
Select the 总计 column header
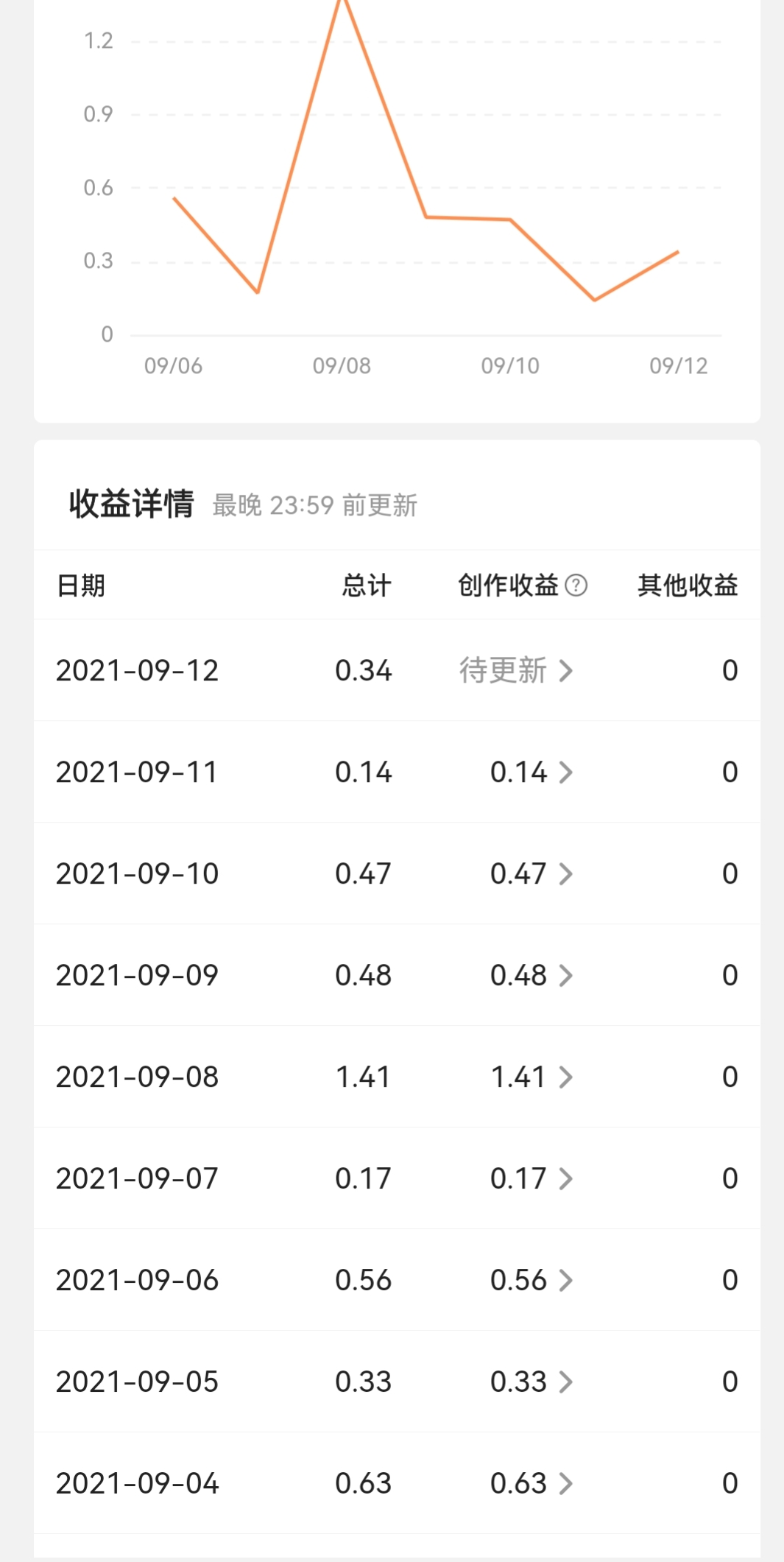tap(366, 585)
